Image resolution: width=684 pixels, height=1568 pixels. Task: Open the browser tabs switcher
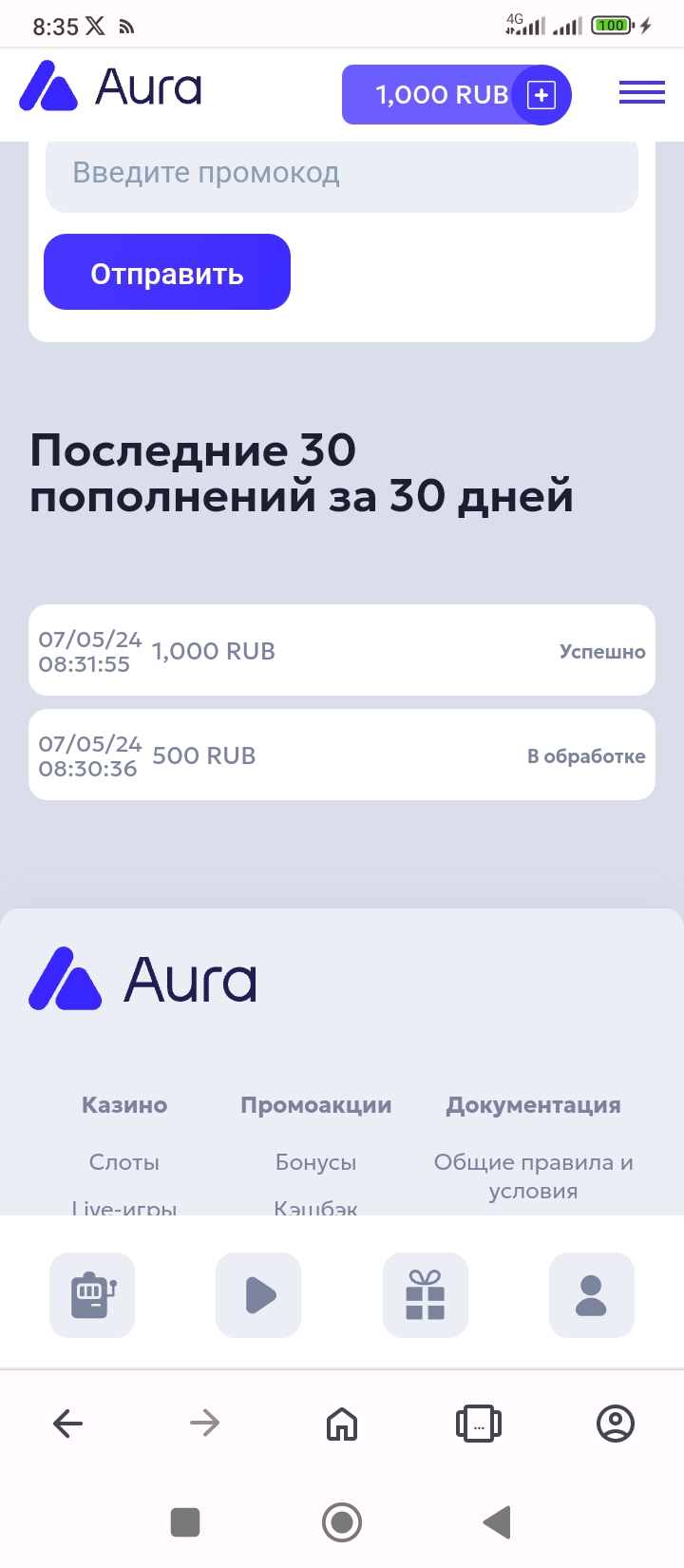tap(479, 1423)
